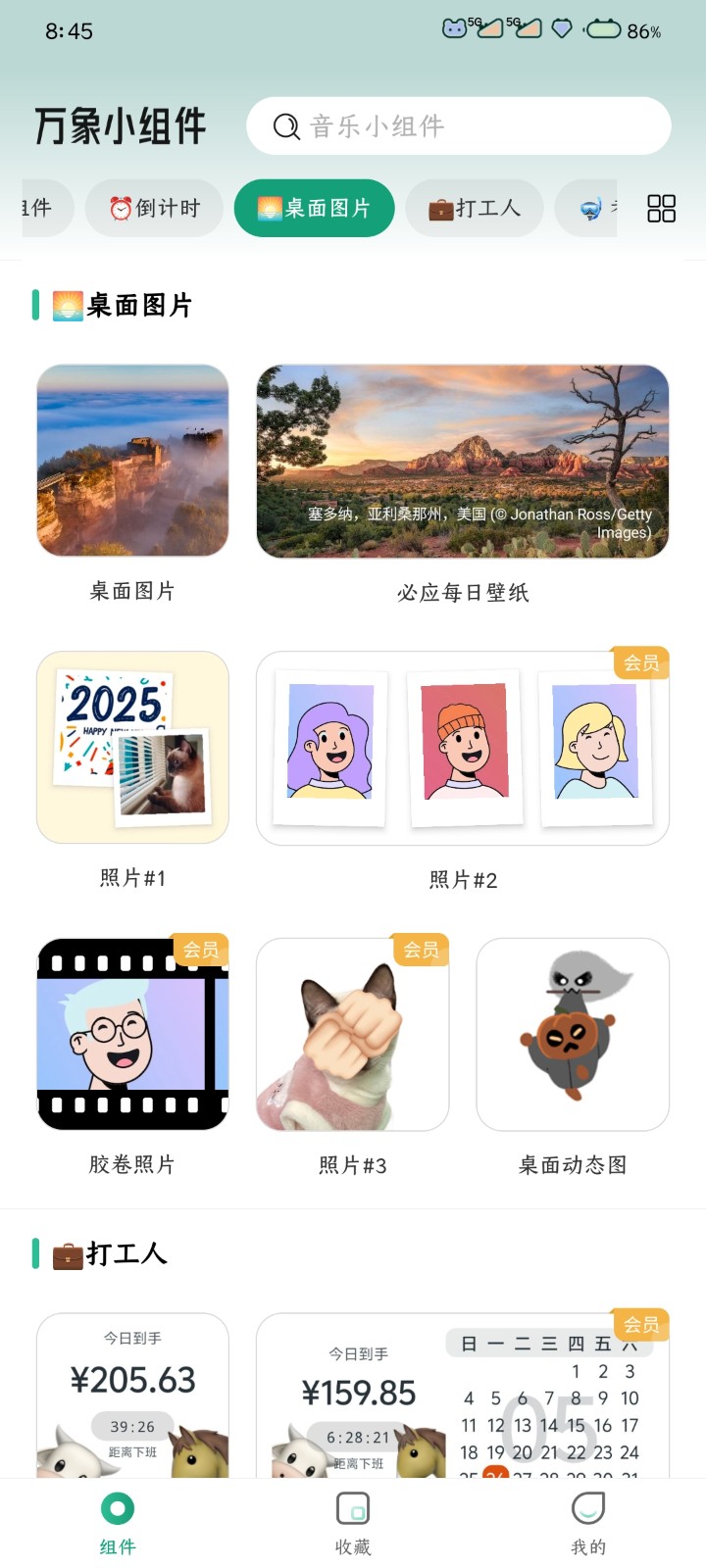Tap the 会员 badge on 照片#2
The height and width of the screenshot is (1568, 706).
tap(641, 662)
